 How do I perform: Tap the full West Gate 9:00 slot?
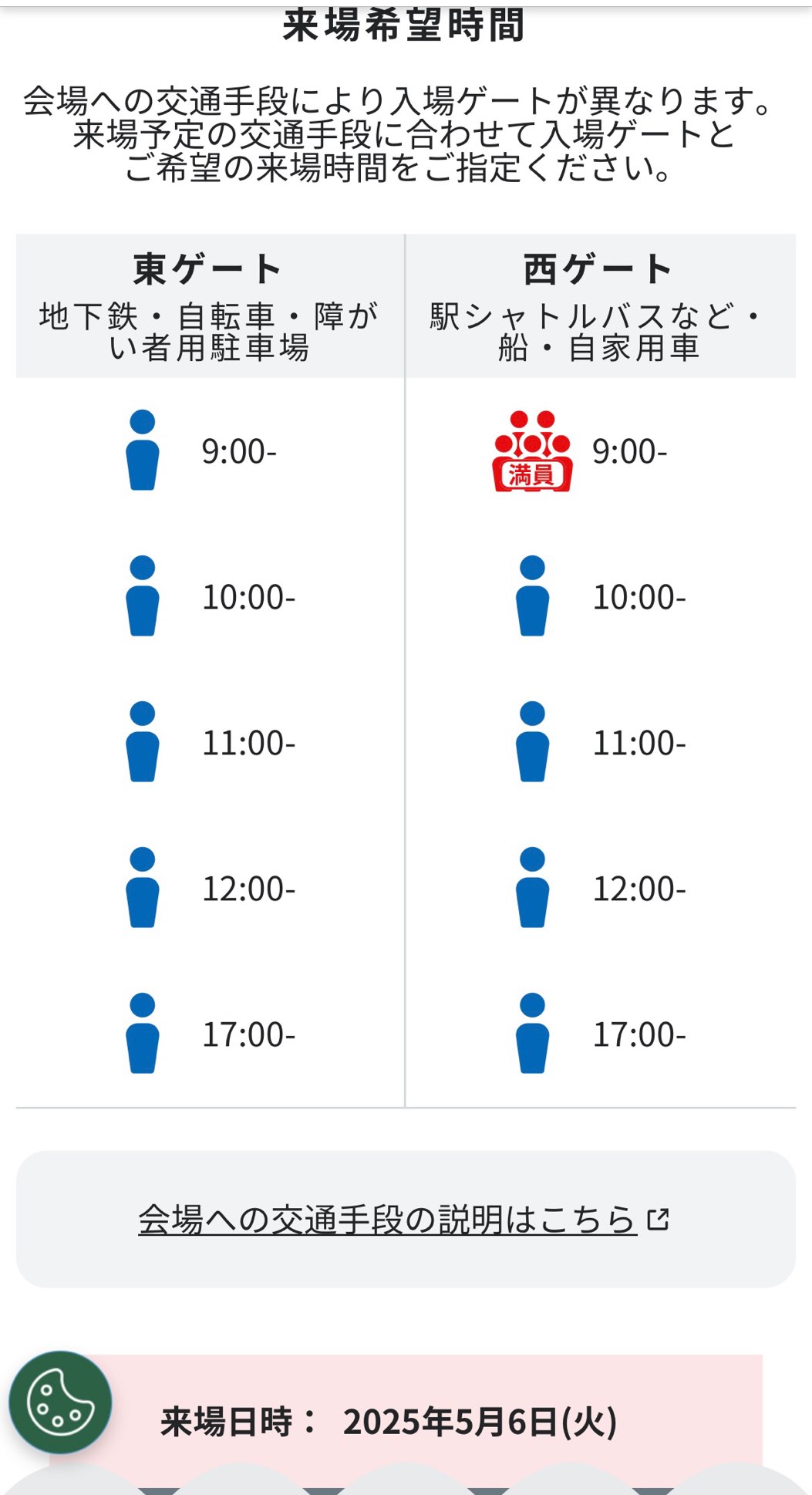(x=600, y=451)
